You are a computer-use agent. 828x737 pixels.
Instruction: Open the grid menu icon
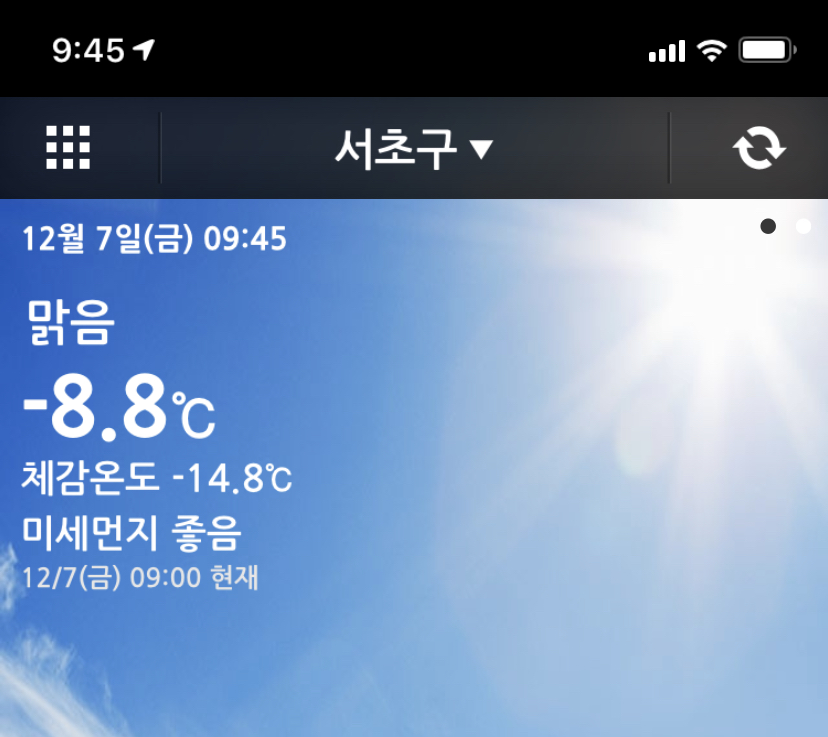click(x=68, y=148)
